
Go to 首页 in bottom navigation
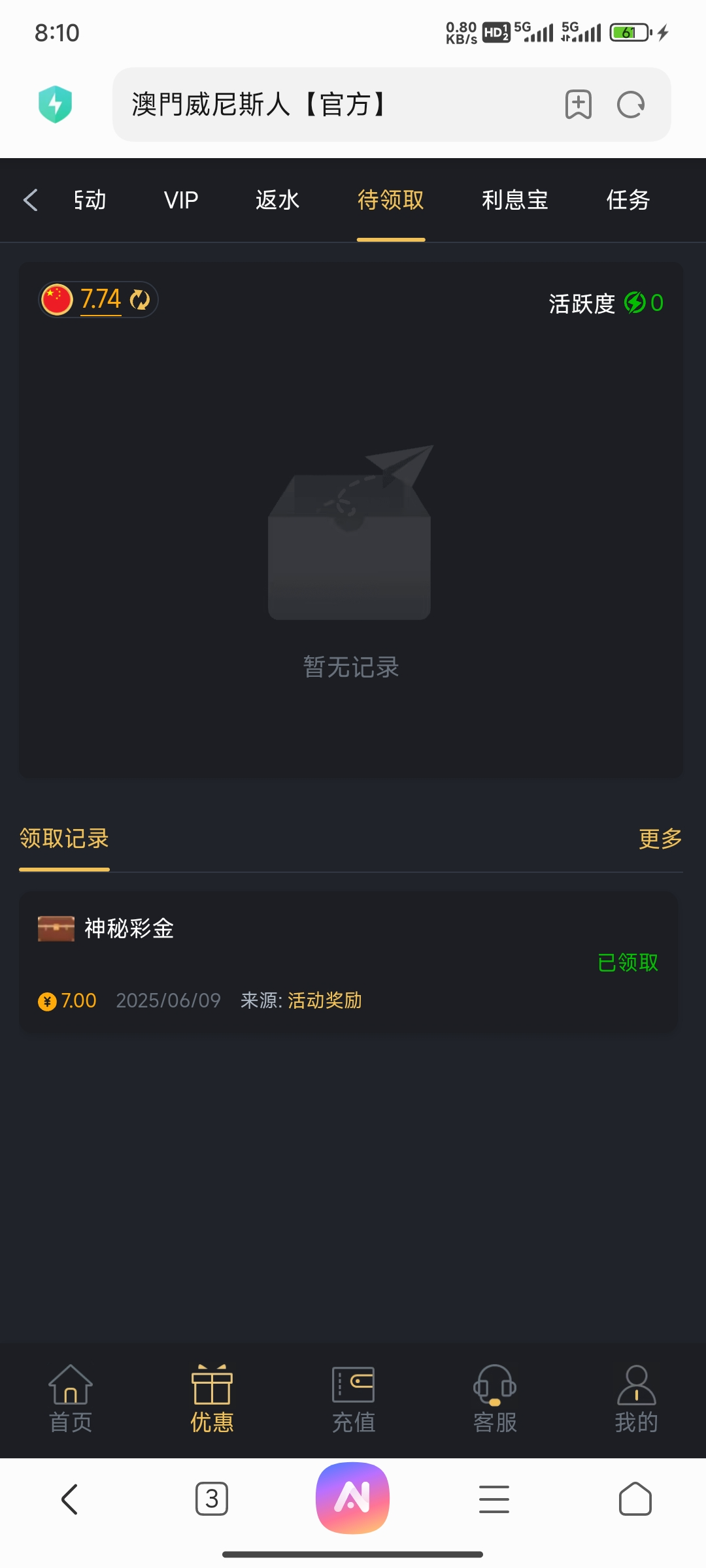coord(71,1399)
